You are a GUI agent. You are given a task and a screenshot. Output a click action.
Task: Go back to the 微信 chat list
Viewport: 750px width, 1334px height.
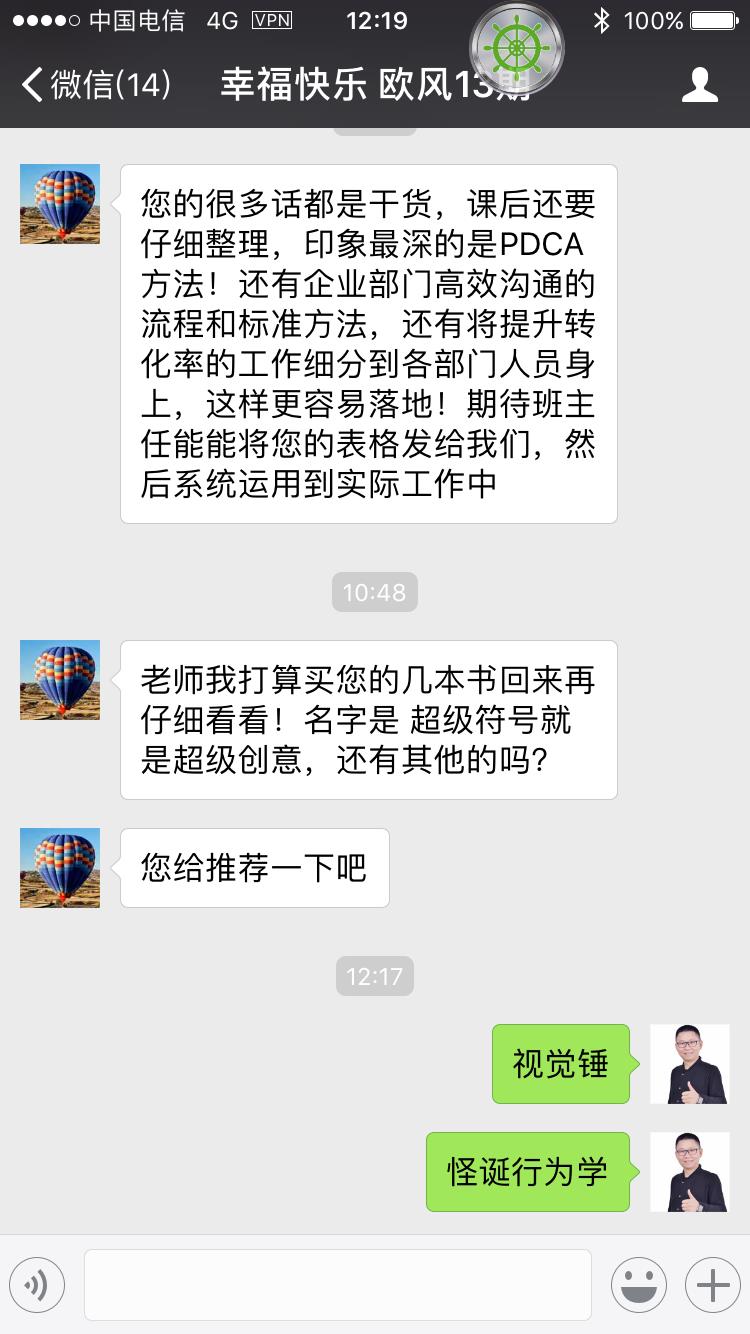[x=95, y=85]
